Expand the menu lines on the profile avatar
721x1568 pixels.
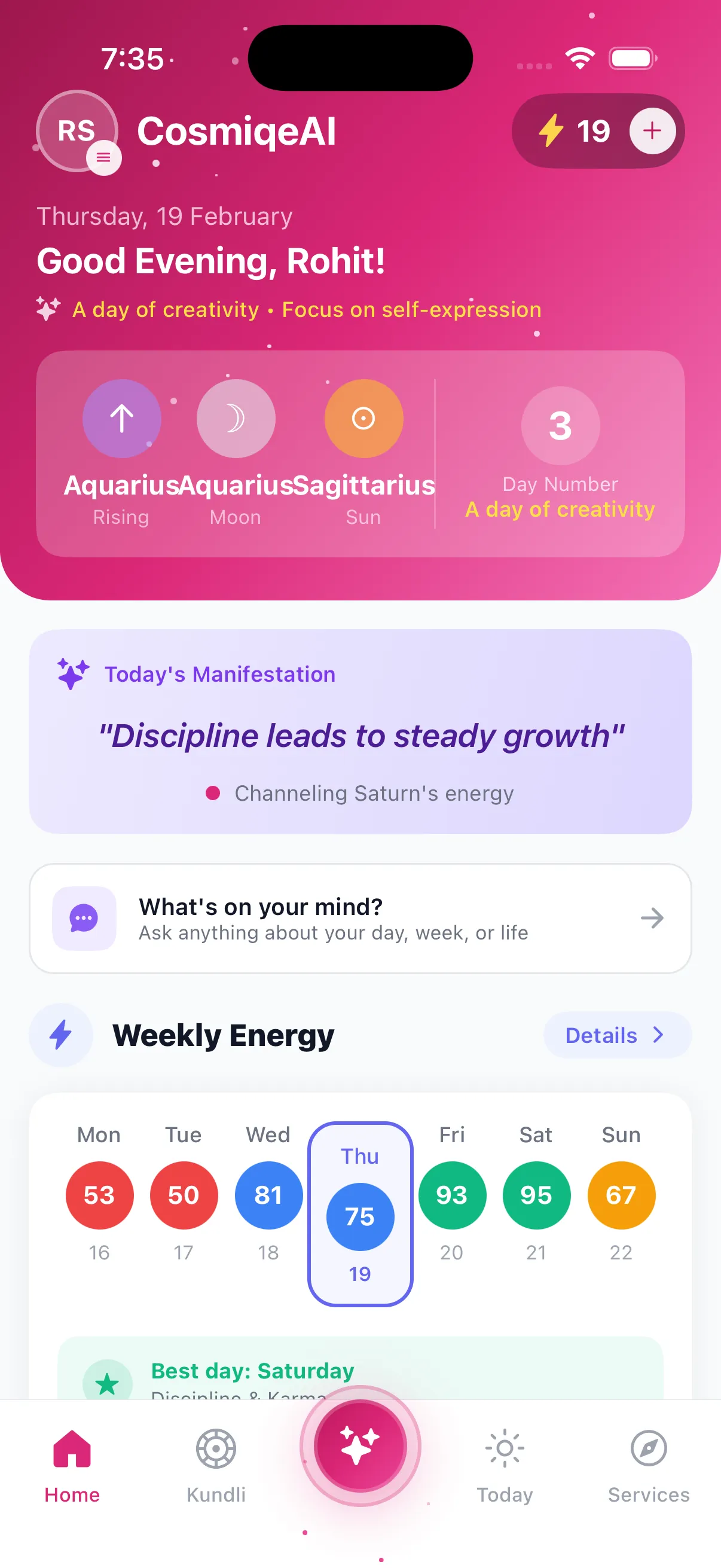[x=103, y=158]
